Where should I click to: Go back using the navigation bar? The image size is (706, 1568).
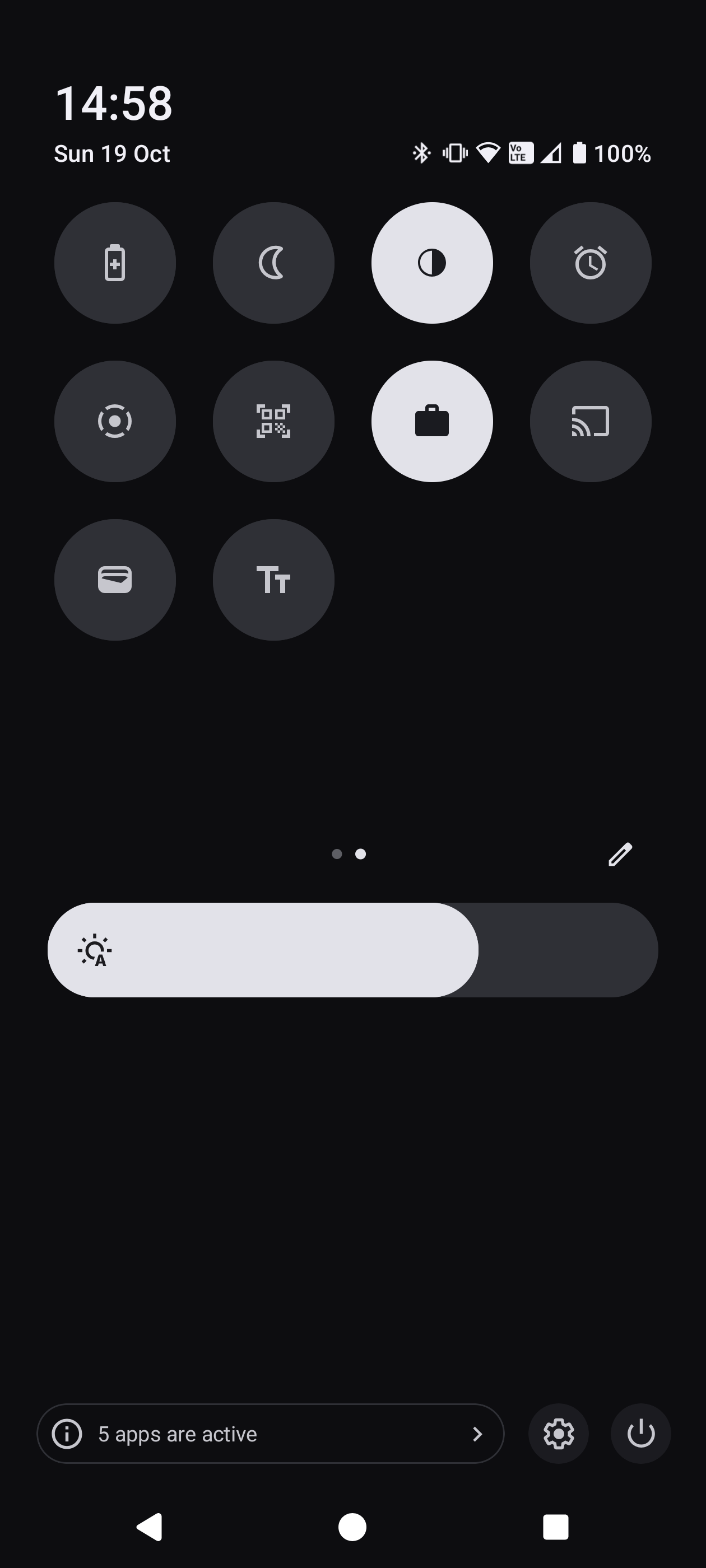click(150, 1527)
